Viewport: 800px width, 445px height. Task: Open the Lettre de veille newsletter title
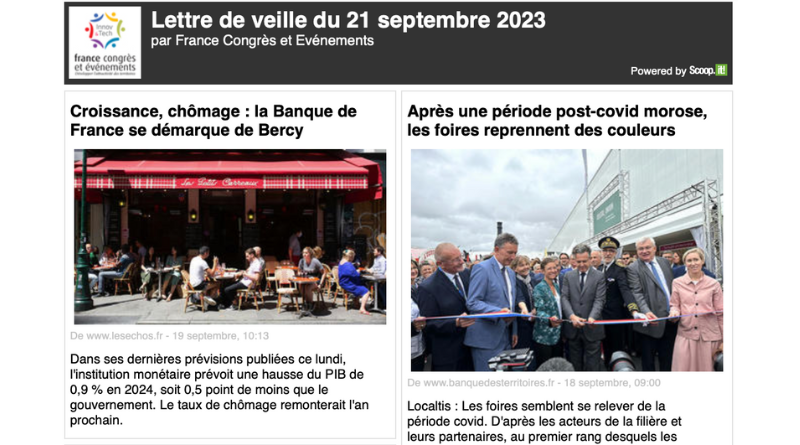(x=348, y=20)
